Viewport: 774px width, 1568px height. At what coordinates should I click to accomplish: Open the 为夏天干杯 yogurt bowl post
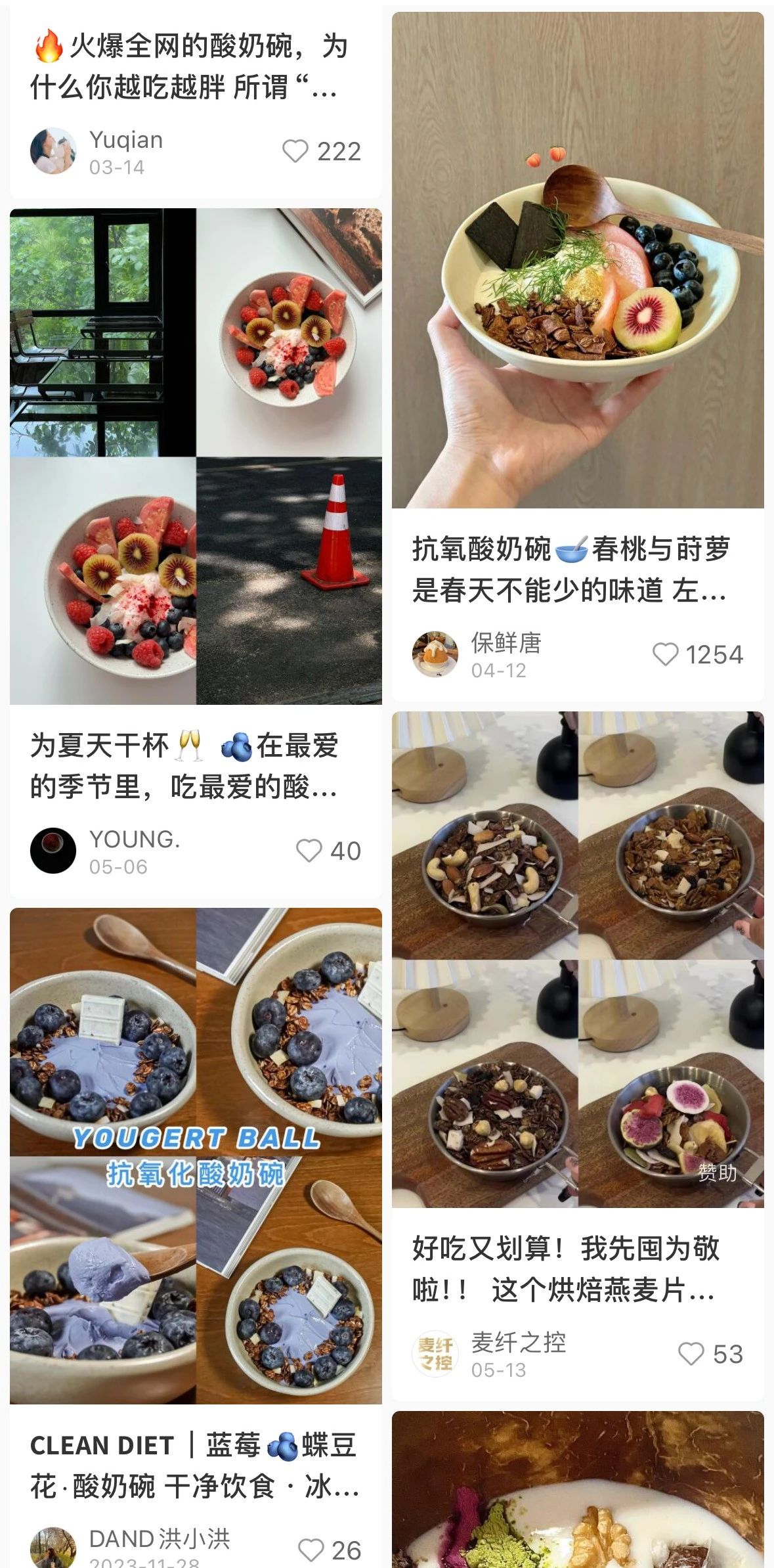[195, 457]
